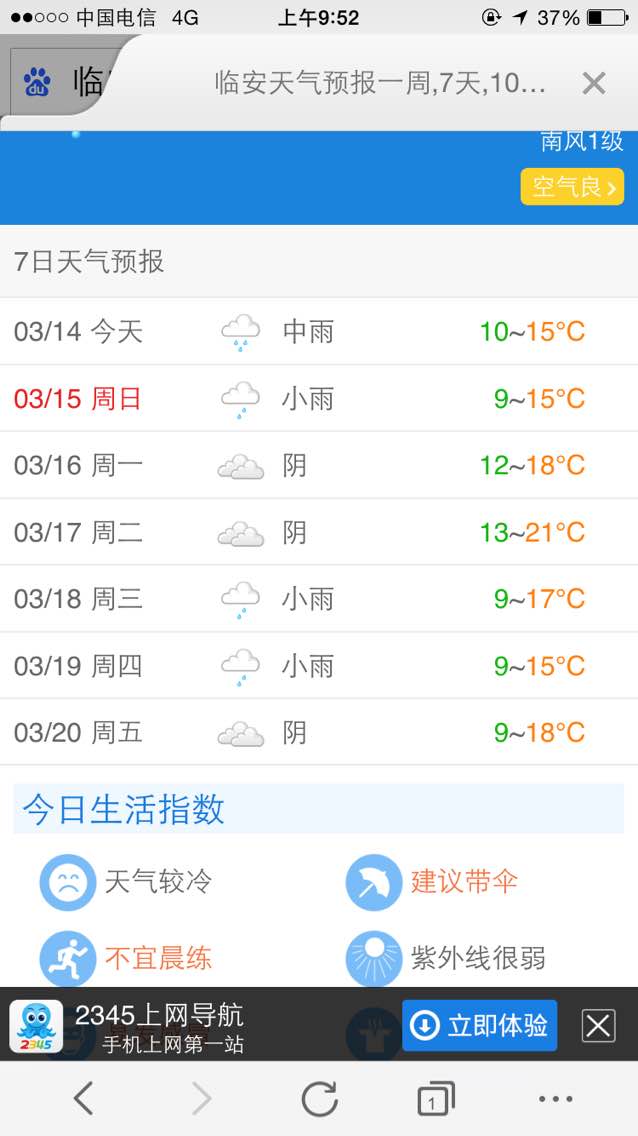Screen dimensions: 638x1136
Task: Open the 03/15 周日 forecast row
Action: click(x=319, y=398)
